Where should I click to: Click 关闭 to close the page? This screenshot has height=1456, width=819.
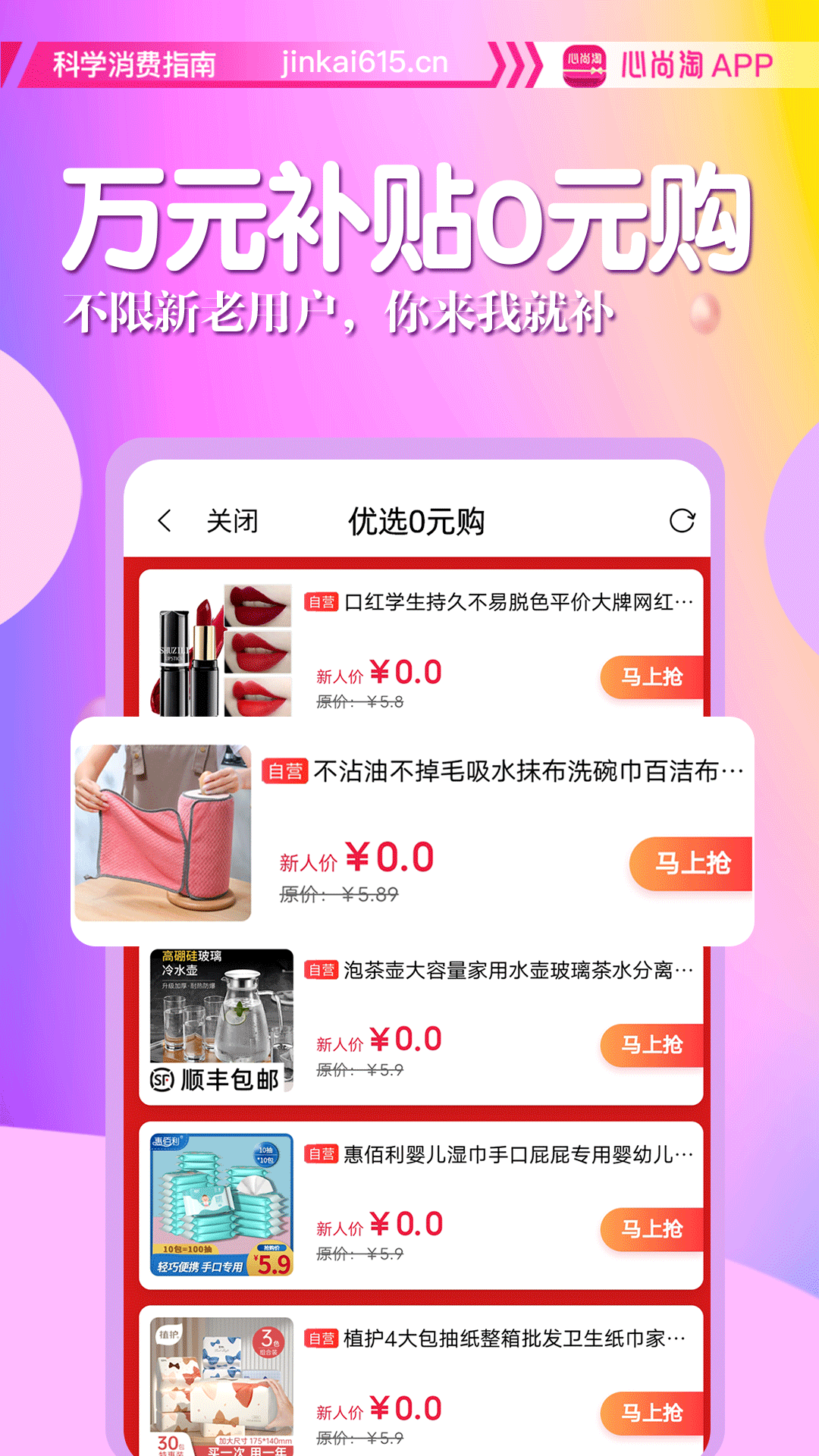pyautogui.click(x=233, y=520)
